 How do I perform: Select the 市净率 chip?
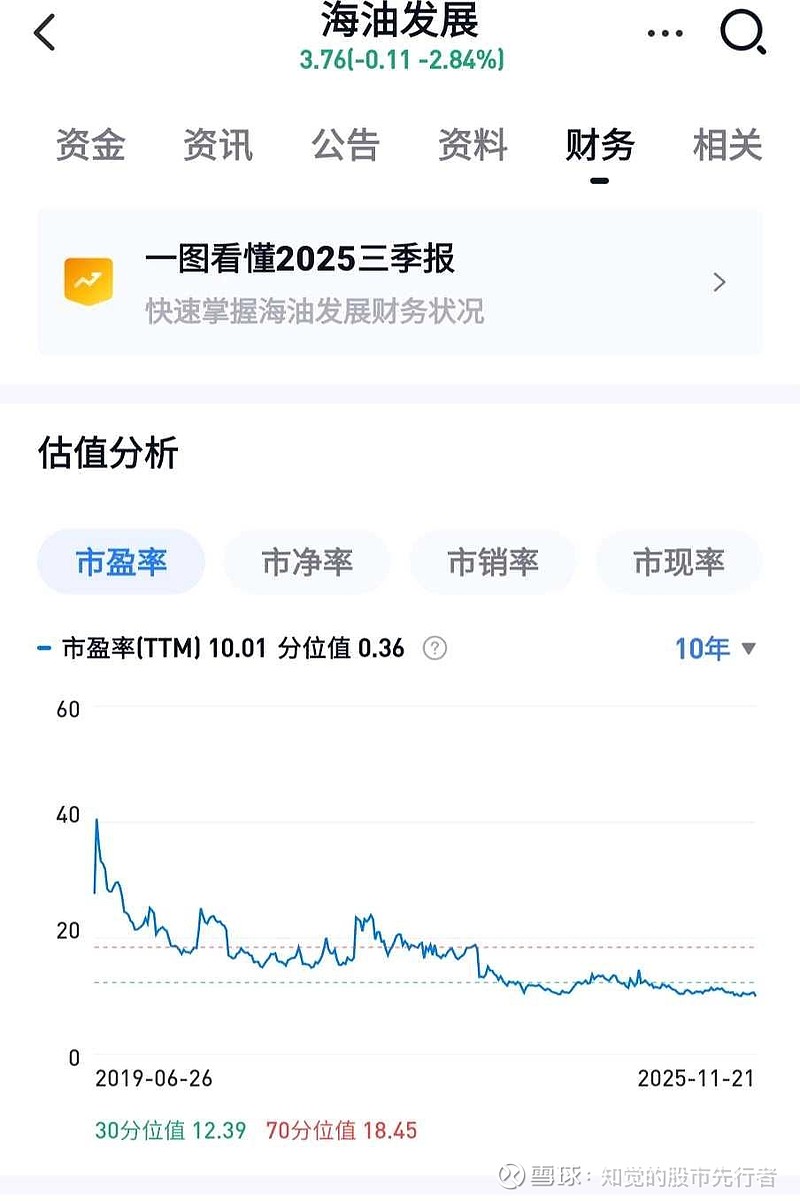pos(307,562)
